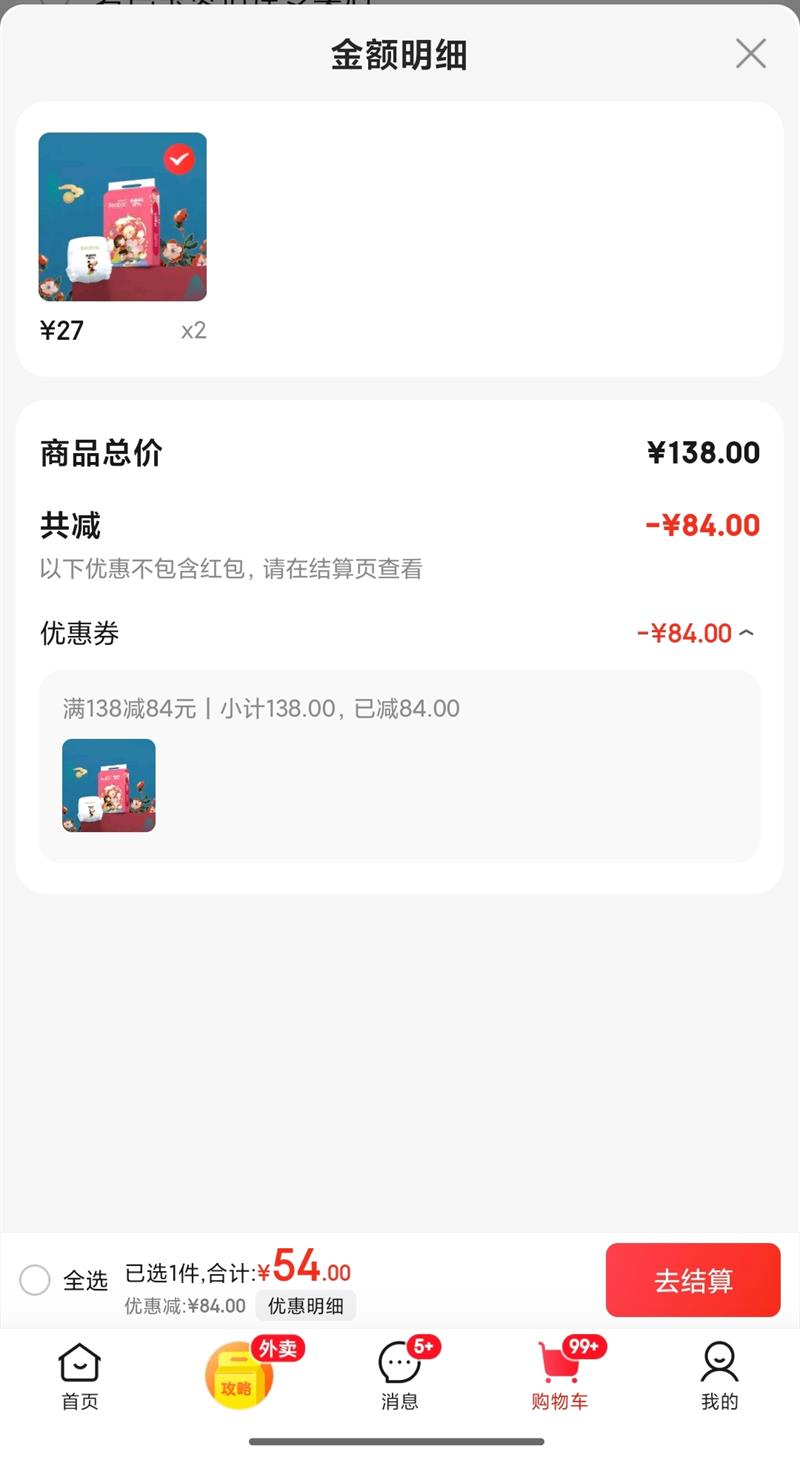The image size is (800, 1457).
Task: Collapse the 优惠券 discount details
Action: coord(746,633)
